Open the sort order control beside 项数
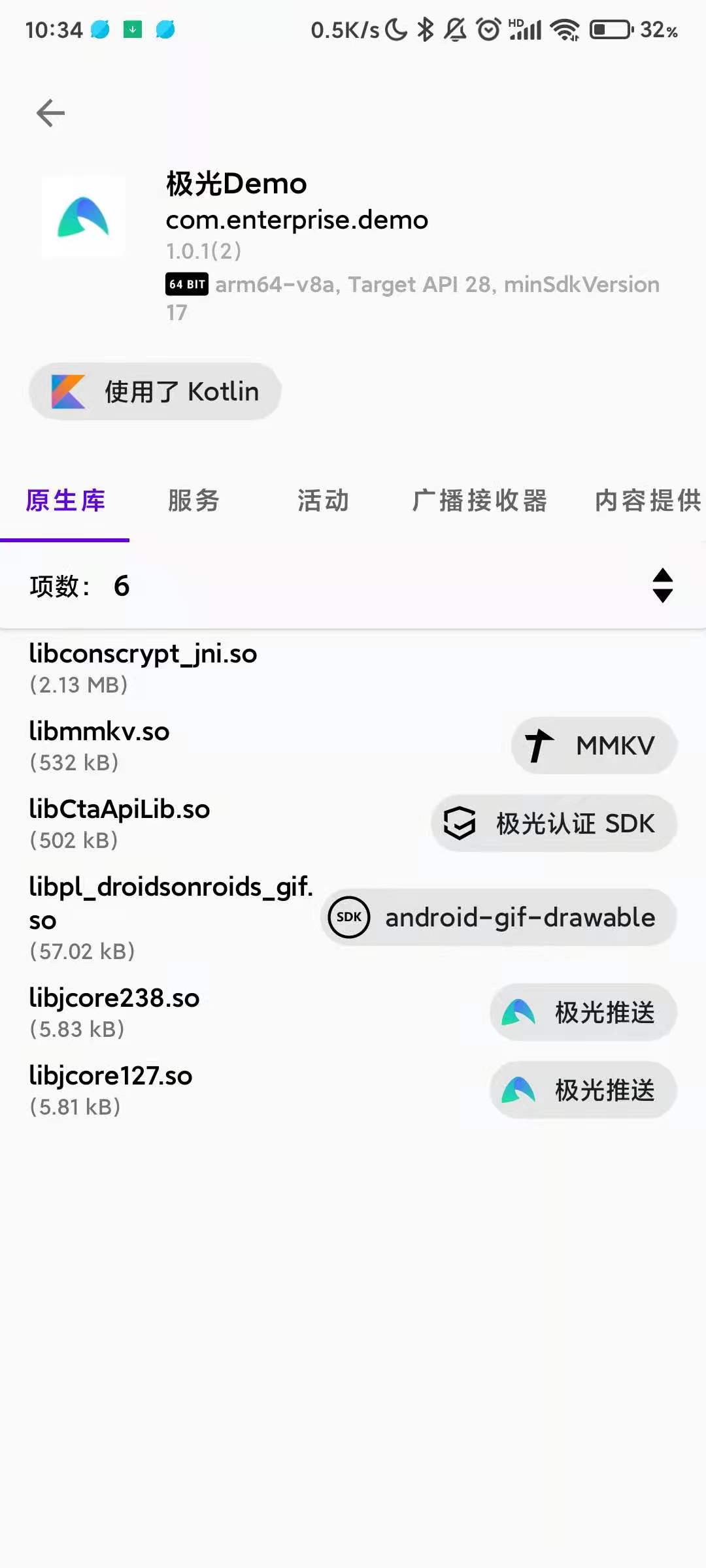The image size is (706, 1568). tap(662, 585)
